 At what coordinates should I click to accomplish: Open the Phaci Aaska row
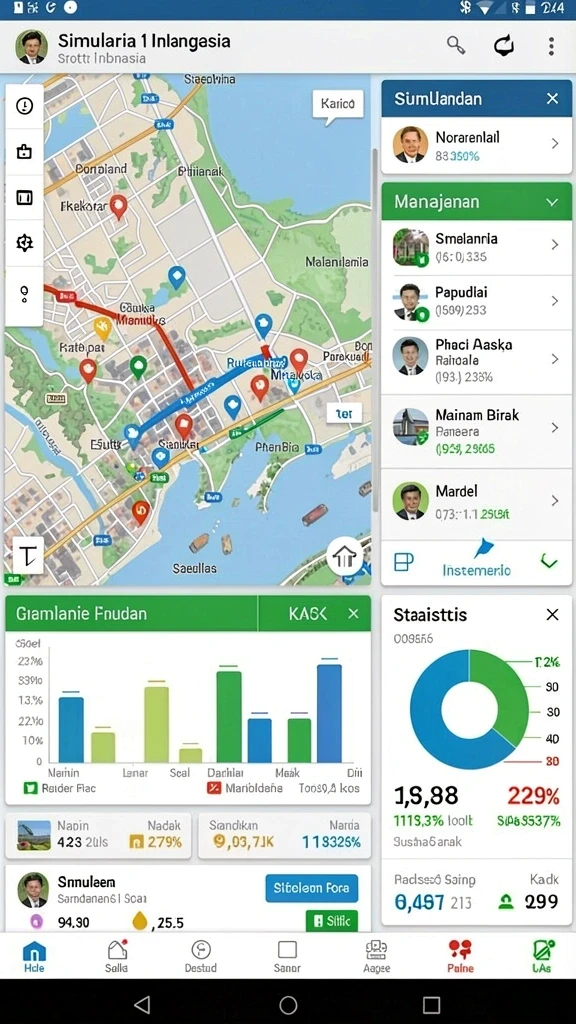477,360
